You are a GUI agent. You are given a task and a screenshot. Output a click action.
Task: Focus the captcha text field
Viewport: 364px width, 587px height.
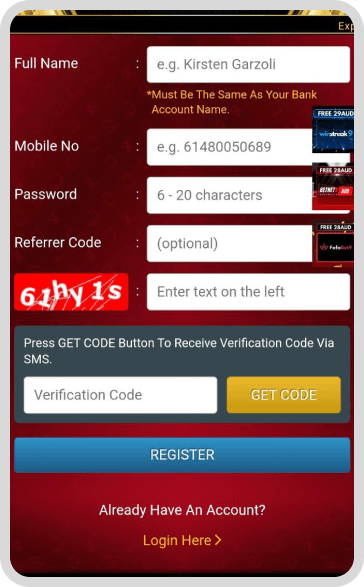click(248, 292)
